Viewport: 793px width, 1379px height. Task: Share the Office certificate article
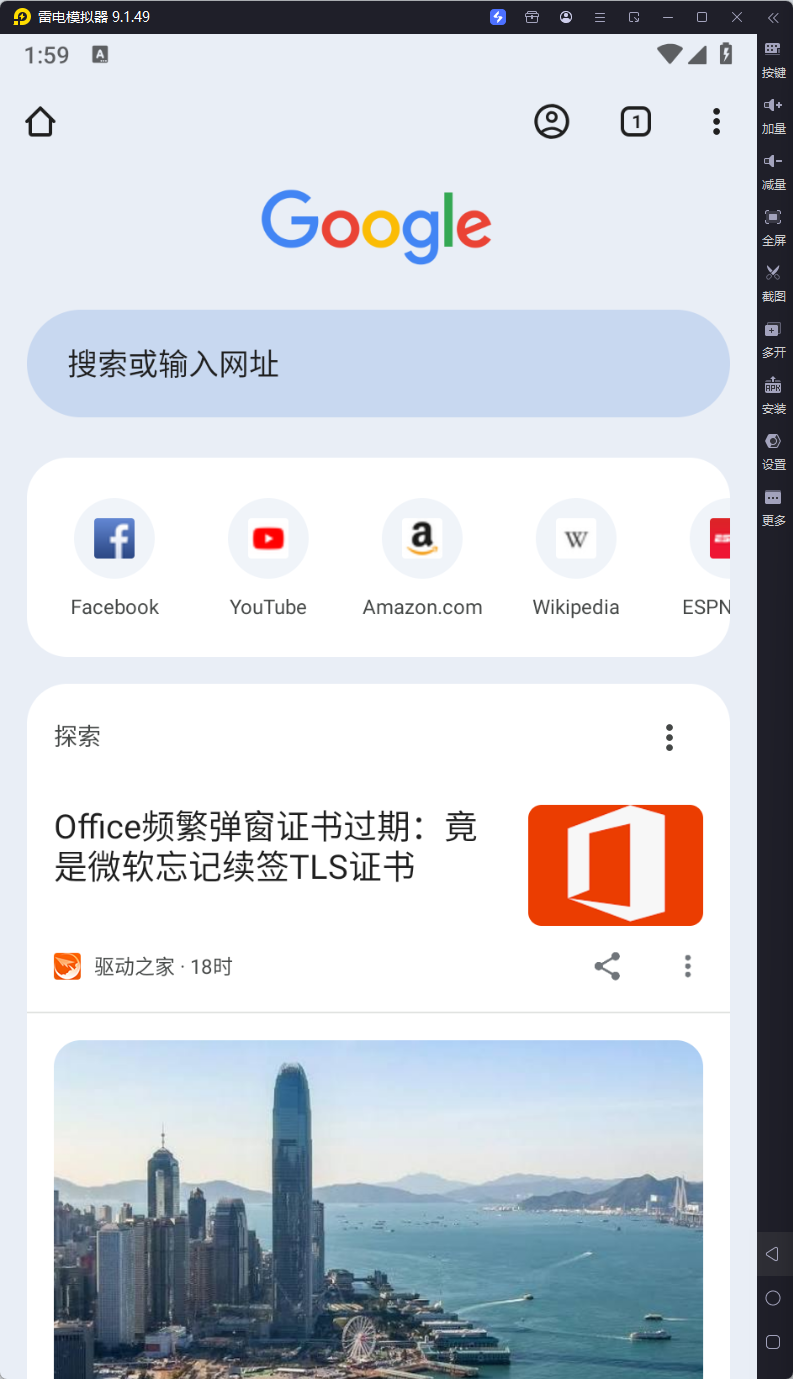(x=607, y=966)
